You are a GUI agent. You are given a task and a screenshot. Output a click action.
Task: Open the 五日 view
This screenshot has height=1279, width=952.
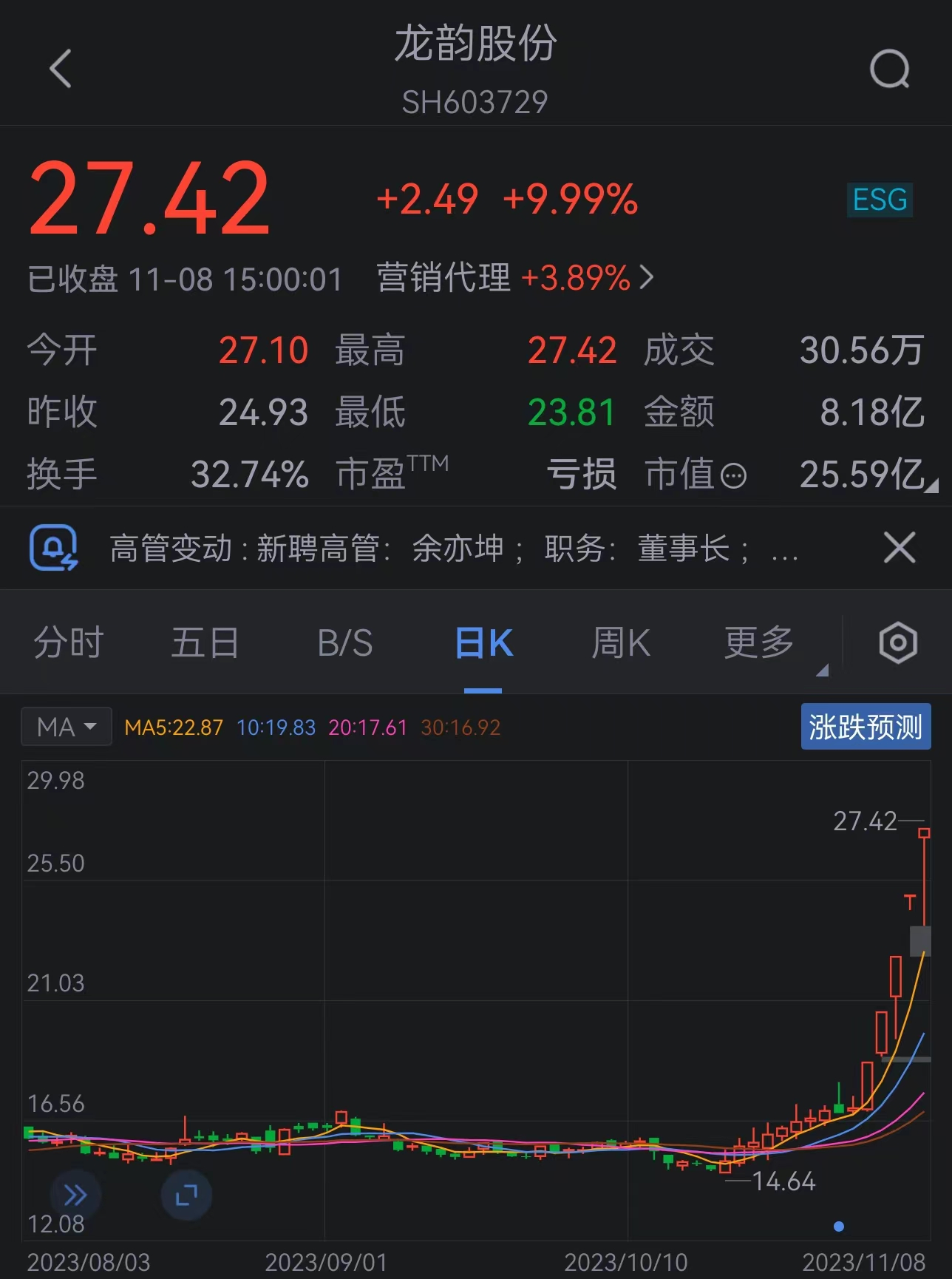(205, 643)
